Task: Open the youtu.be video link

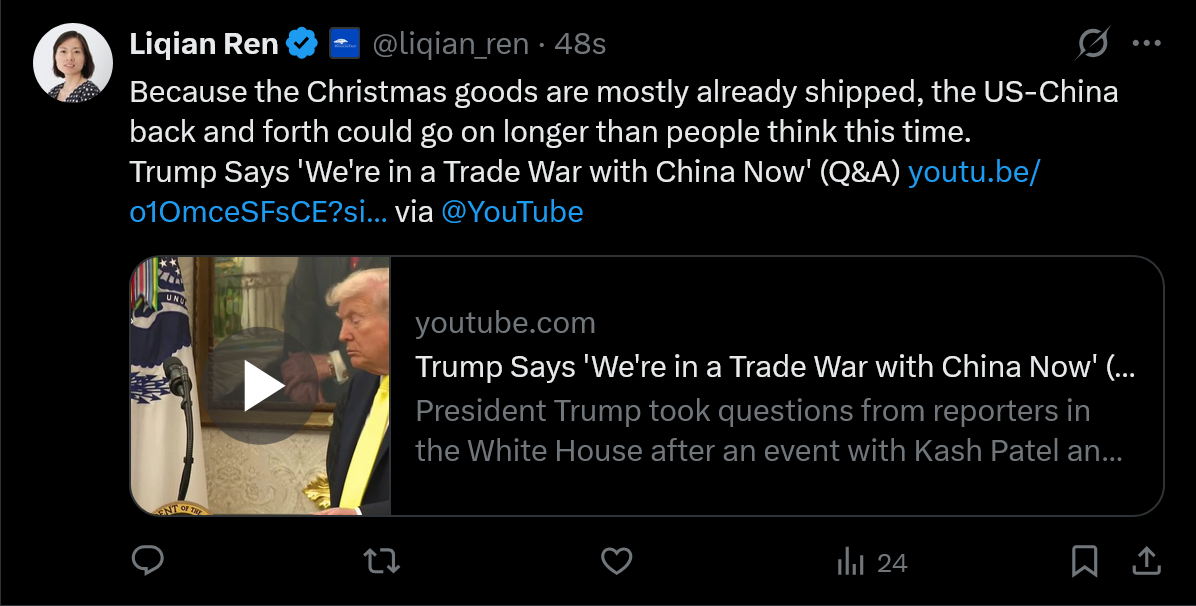Action: point(974,172)
